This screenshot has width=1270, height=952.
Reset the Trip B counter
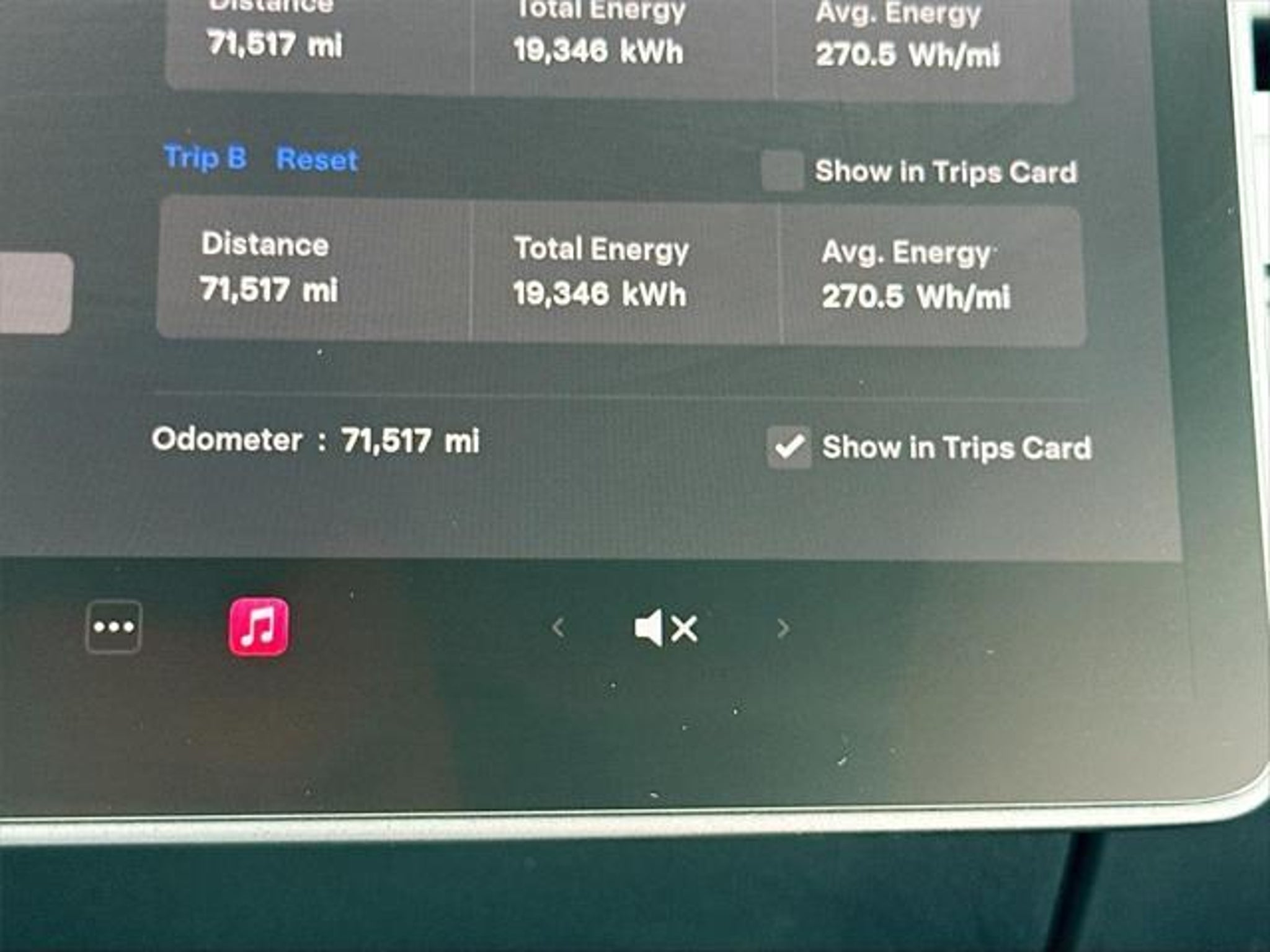point(317,160)
